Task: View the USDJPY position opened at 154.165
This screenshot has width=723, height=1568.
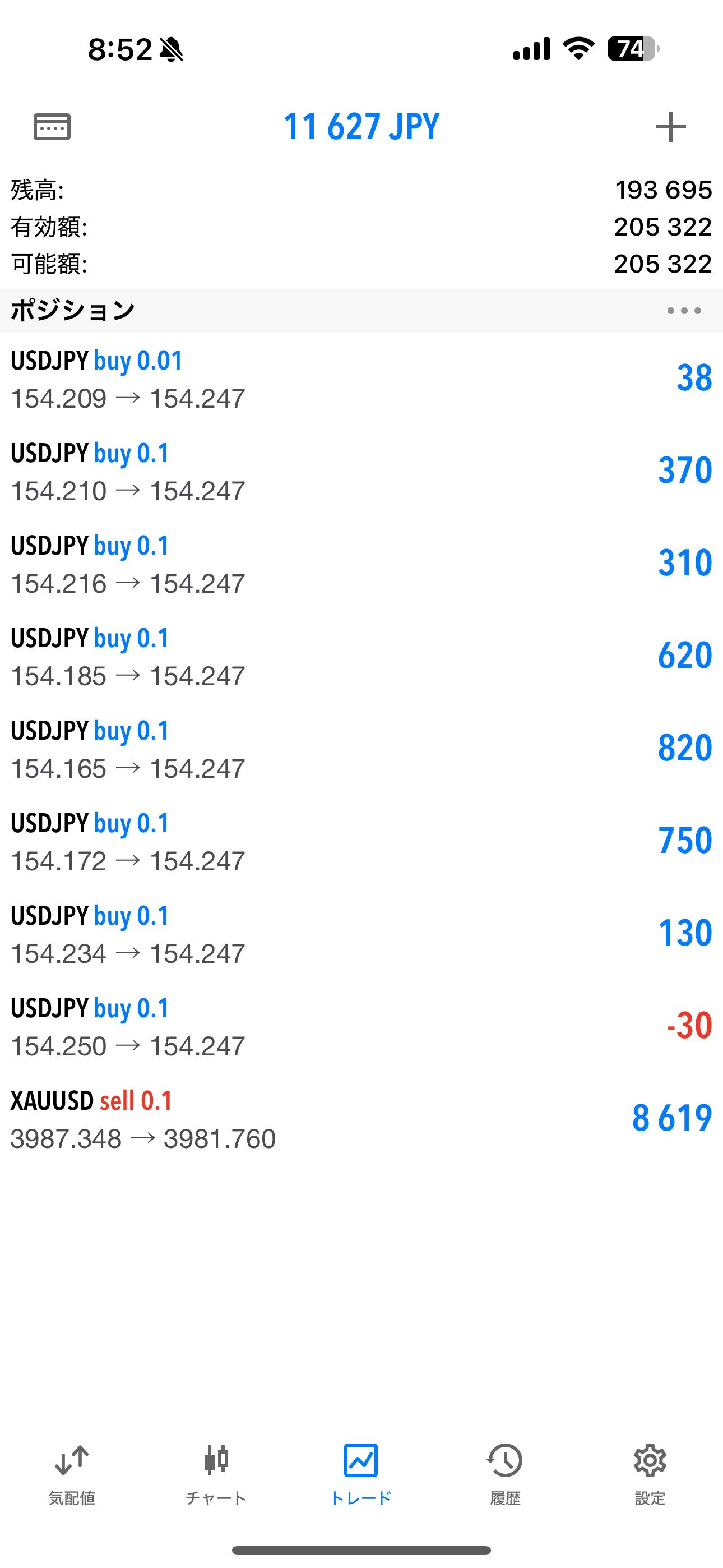Action: click(361, 749)
